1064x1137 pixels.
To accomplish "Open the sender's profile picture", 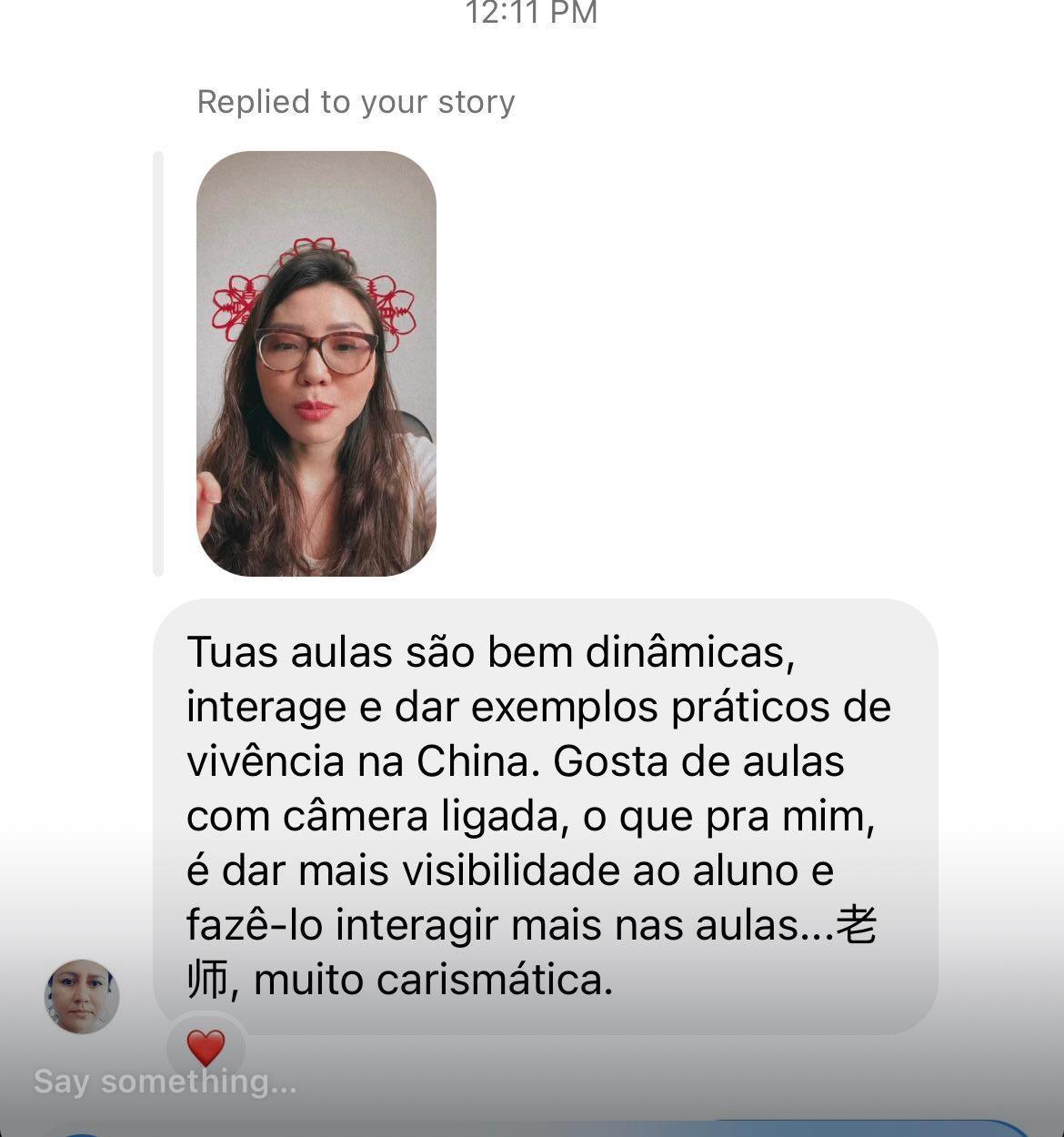I will point(82,996).
